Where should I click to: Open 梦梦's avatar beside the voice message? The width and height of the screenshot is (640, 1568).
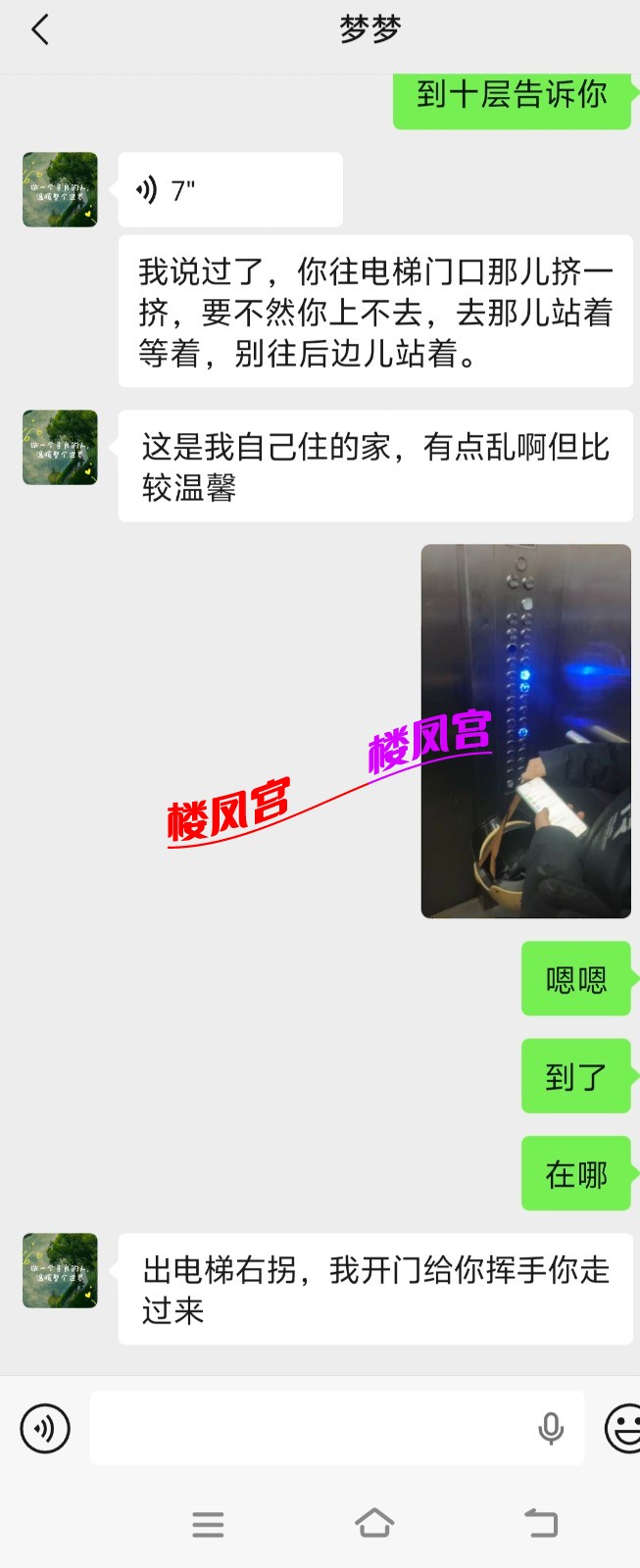coord(60,190)
